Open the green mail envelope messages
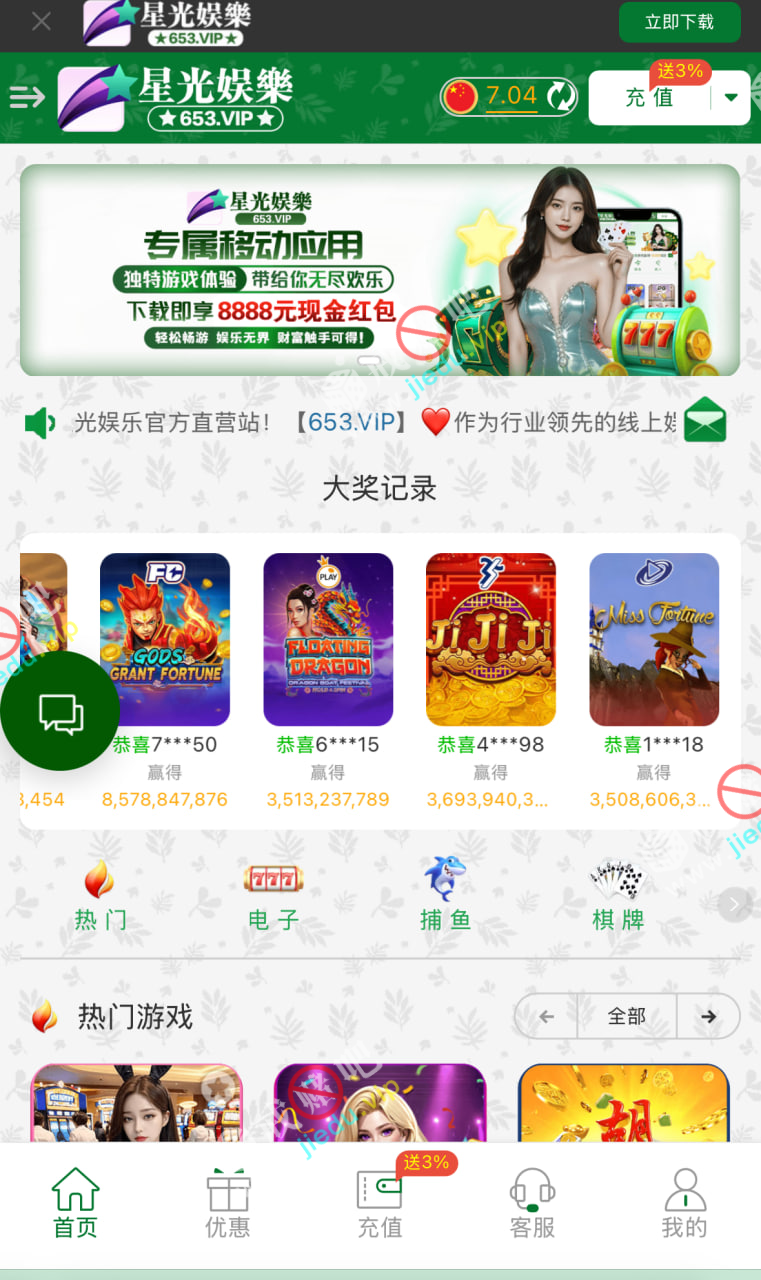Image resolution: width=761 pixels, height=1280 pixels. tap(705, 421)
